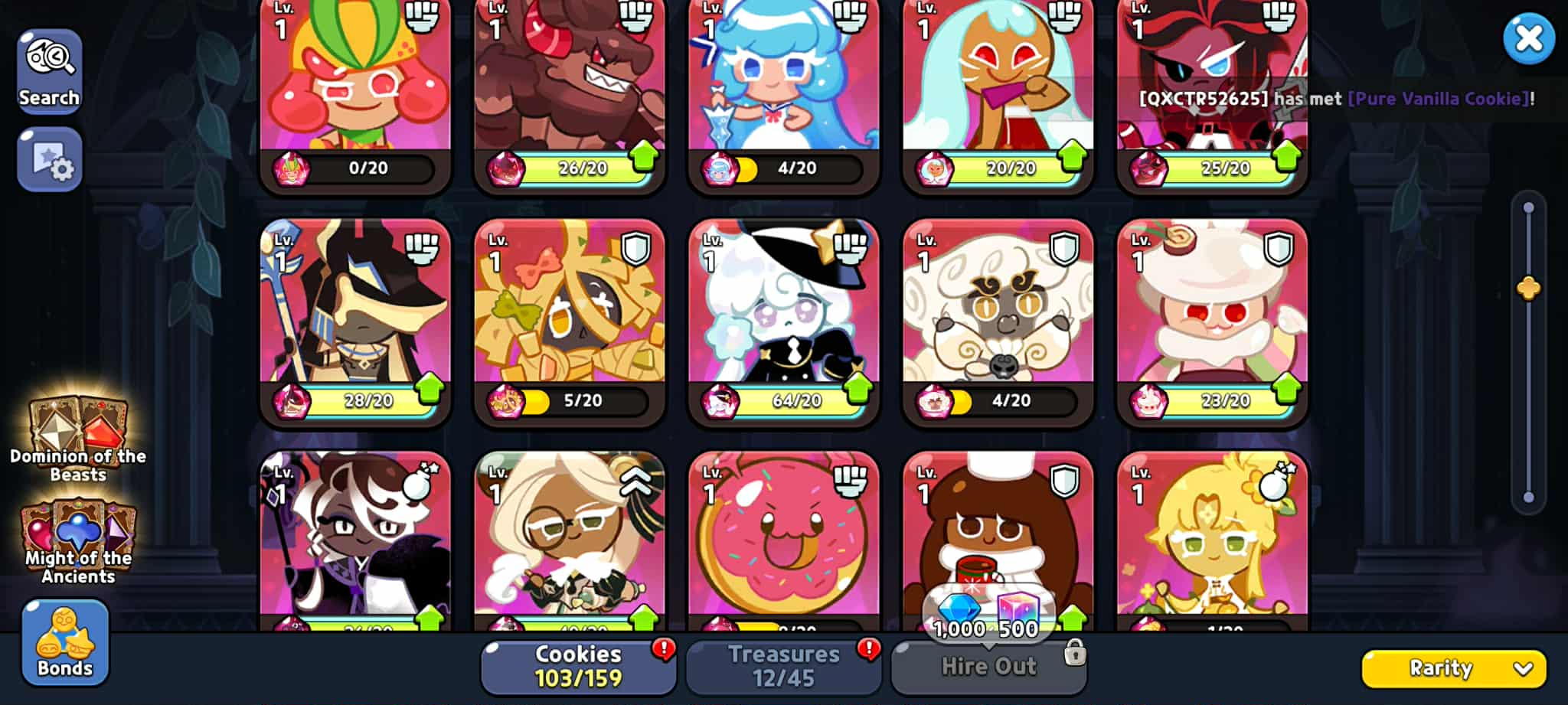Tap the scrollbar handle on the right
This screenshot has width=1568, height=705.
tap(1528, 289)
